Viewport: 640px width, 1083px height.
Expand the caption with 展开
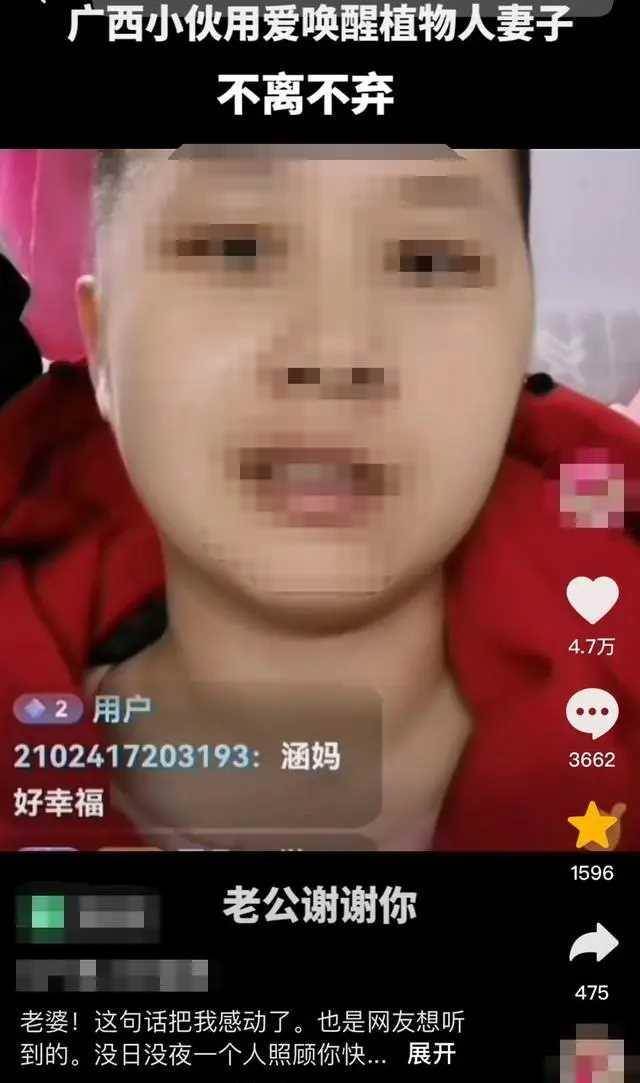tap(432, 1054)
